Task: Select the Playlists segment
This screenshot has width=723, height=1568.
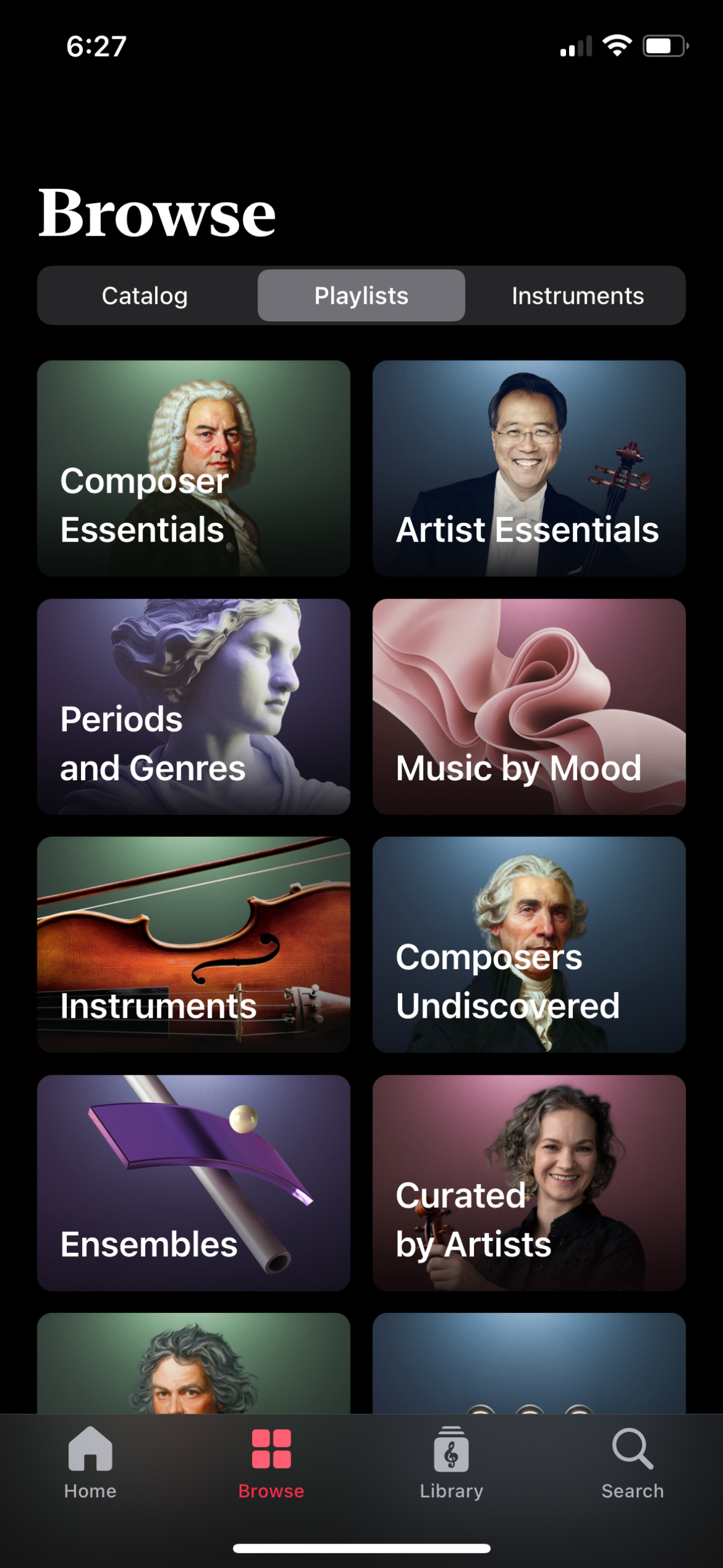Action: point(361,295)
